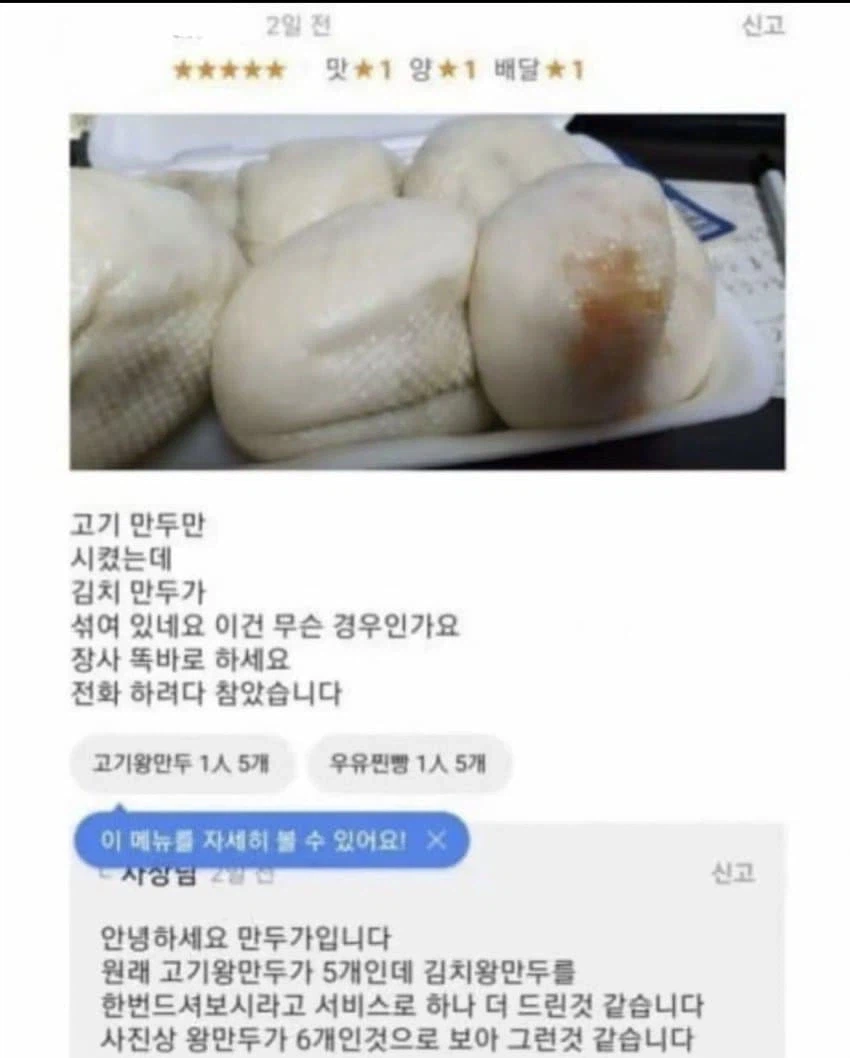Image resolution: width=850 pixels, height=1058 pixels.
Task: Select the middle star of the review rating
Action: click(230, 71)
